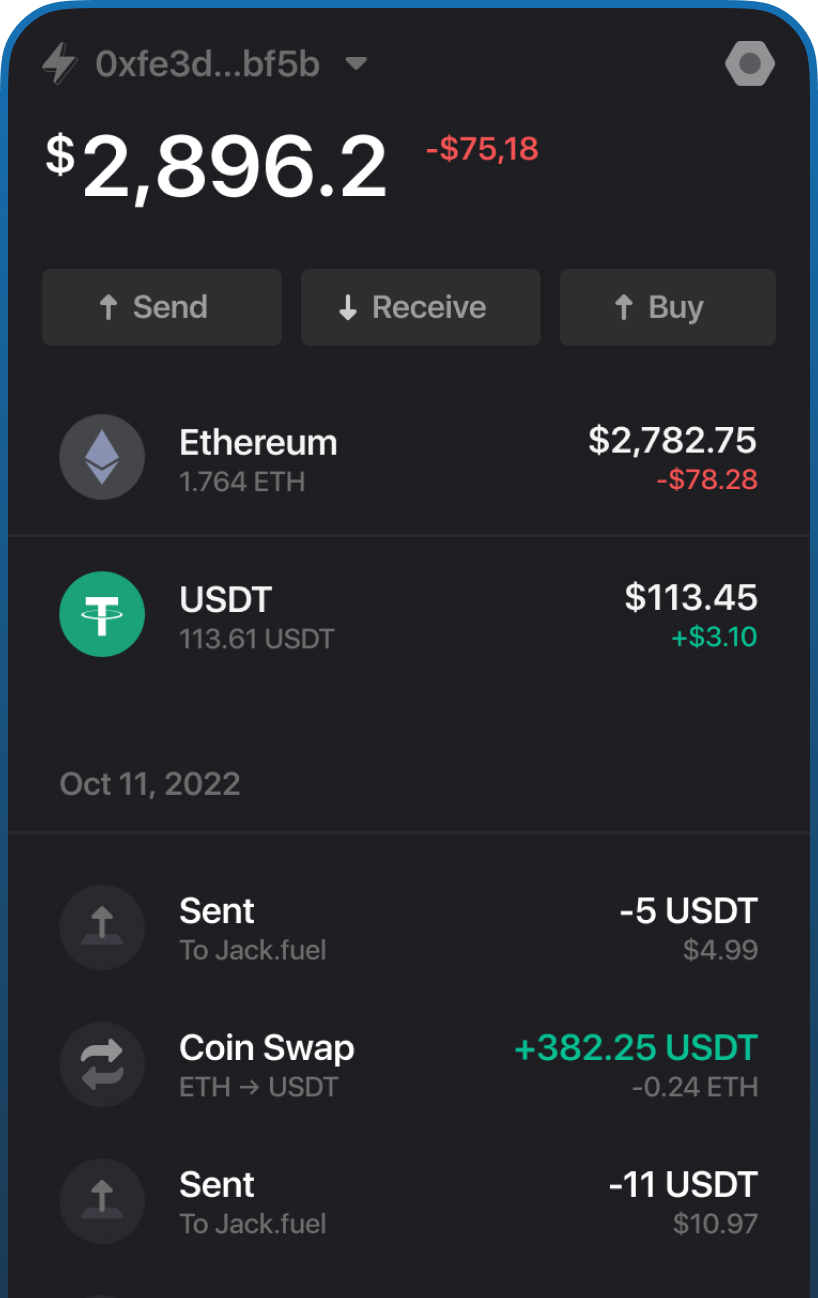Expand the 0xfe3d...bf5b account dropdown

[x=355, y=65]
